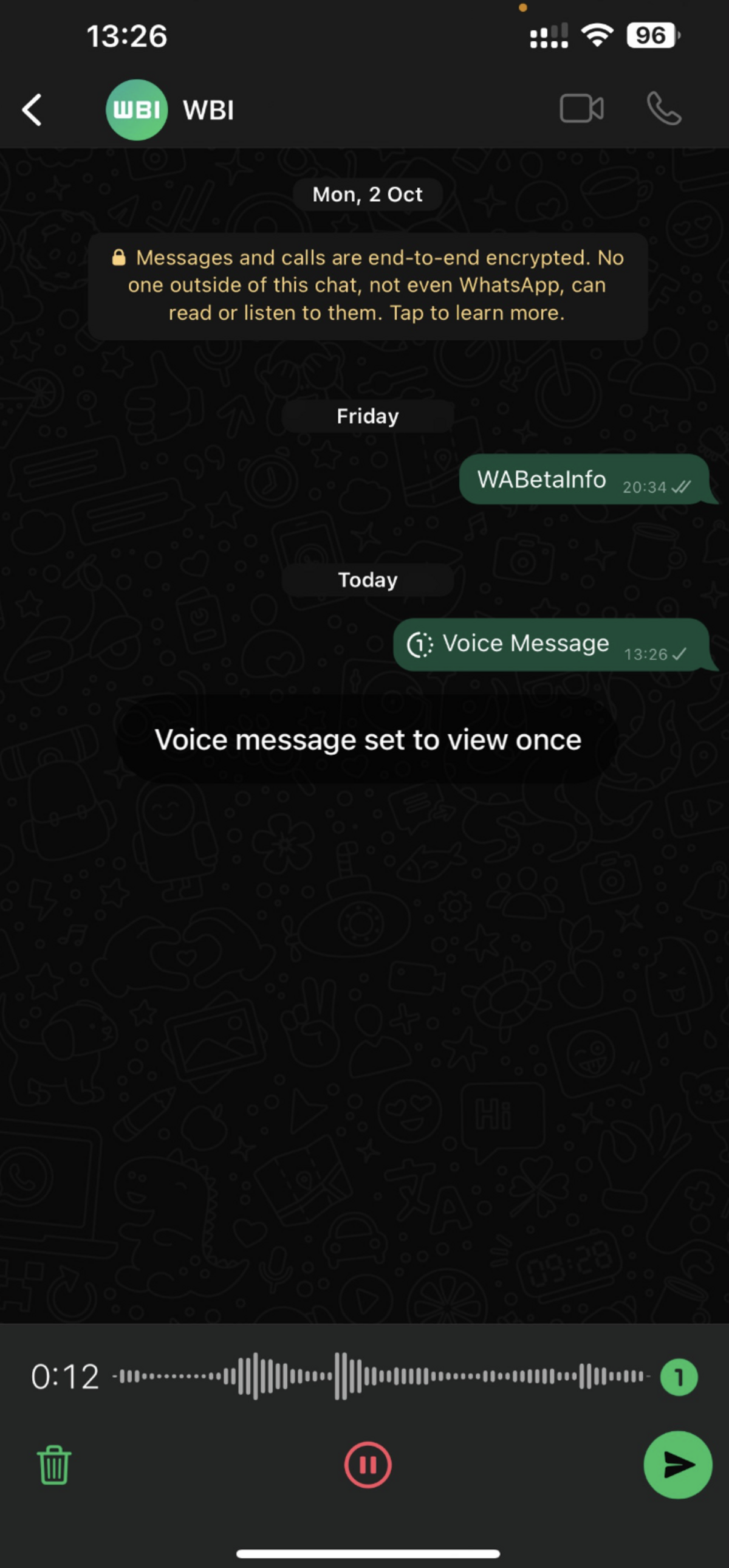Pause the voice recording
729x1568 pixels.
(x=368, y=1465)
